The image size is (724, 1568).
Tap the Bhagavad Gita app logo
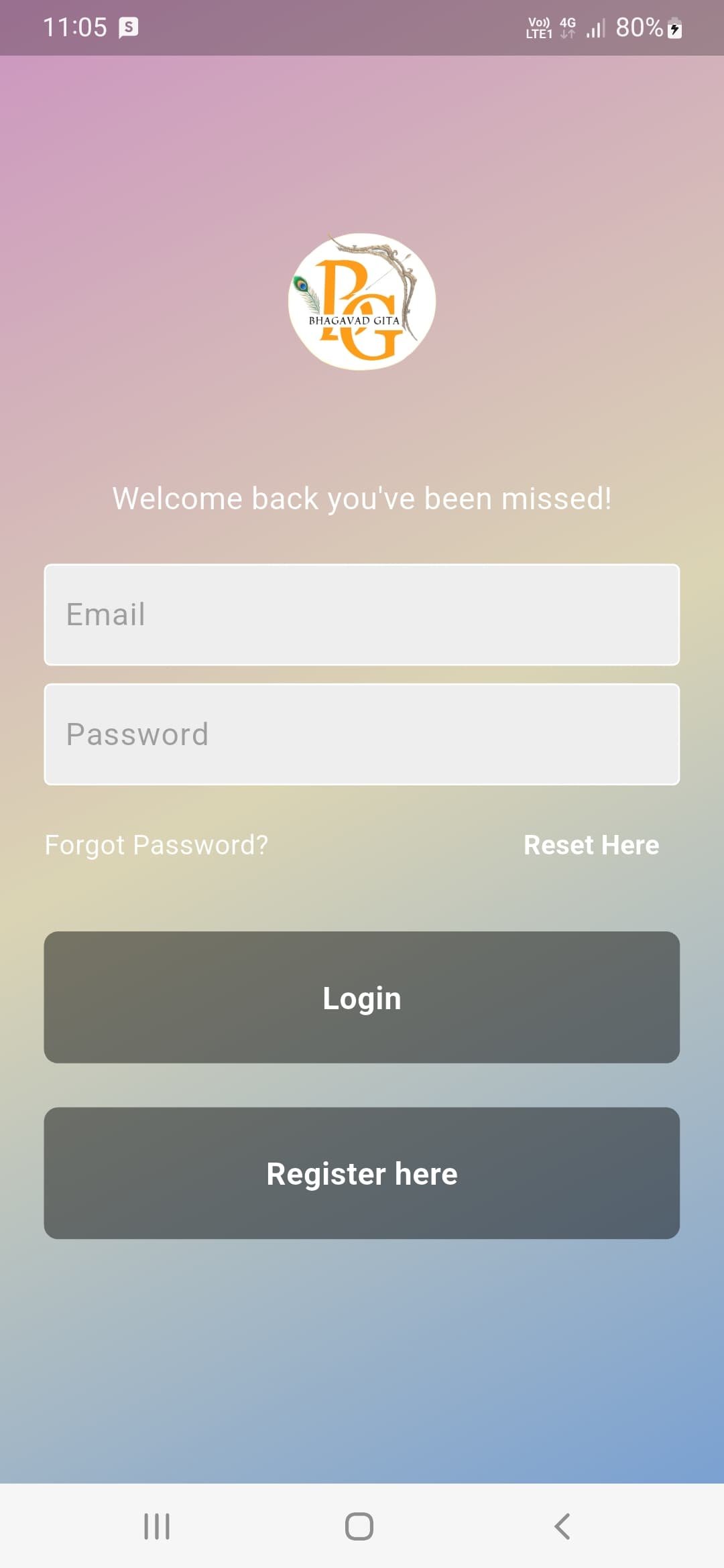point(362,302)
